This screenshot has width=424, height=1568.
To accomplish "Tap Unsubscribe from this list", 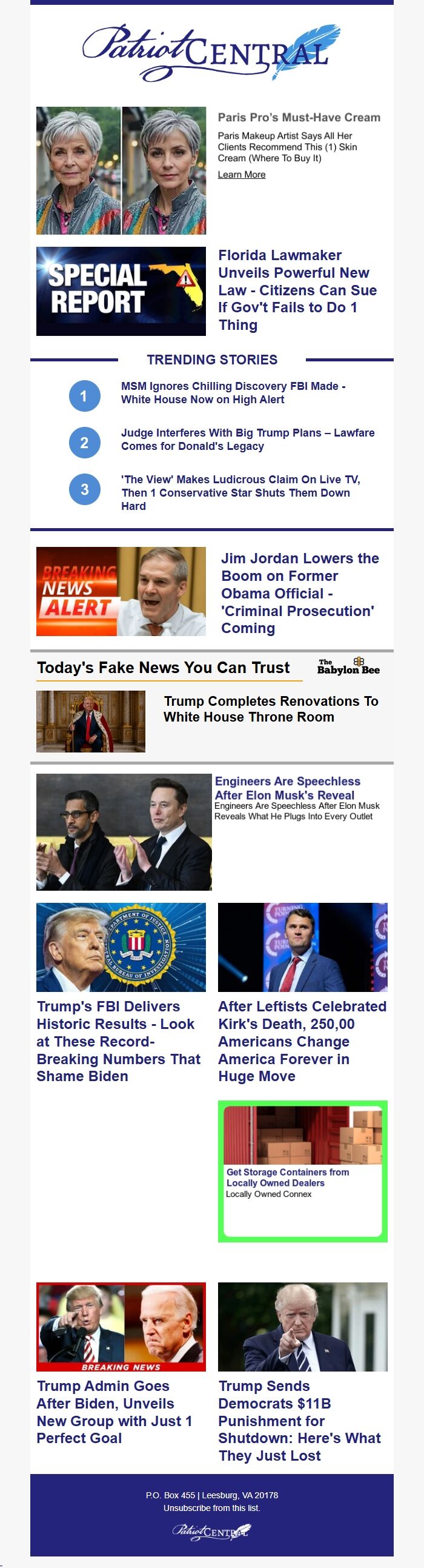I will pos(211,1508).
